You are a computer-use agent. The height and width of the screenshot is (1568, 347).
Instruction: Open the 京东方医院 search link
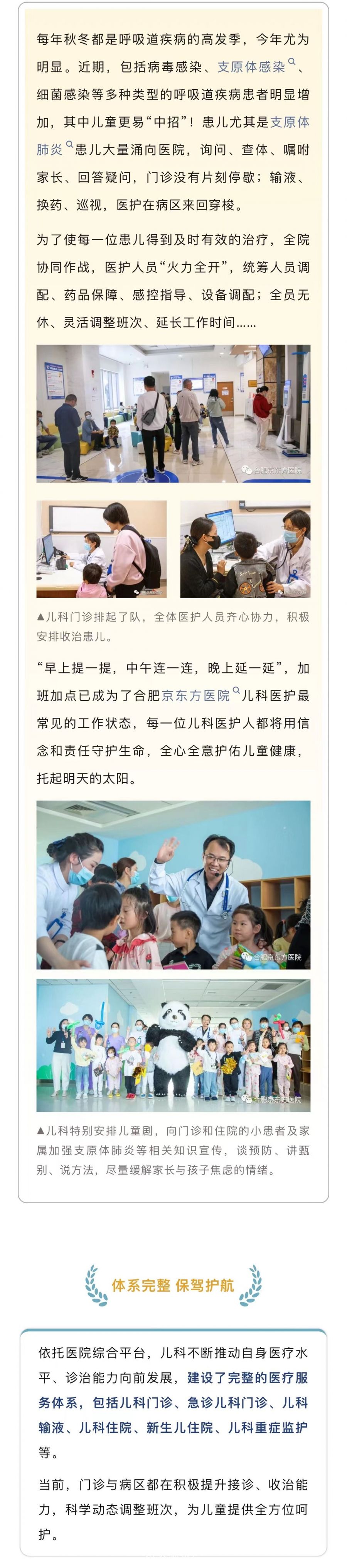pos(196,695)
